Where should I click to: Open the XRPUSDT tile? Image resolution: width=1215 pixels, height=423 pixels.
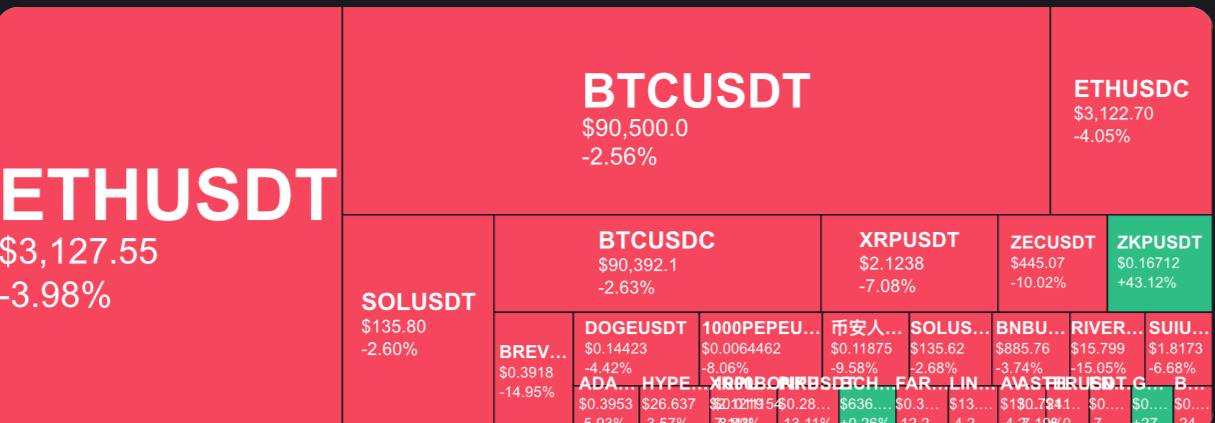[908, 263]
